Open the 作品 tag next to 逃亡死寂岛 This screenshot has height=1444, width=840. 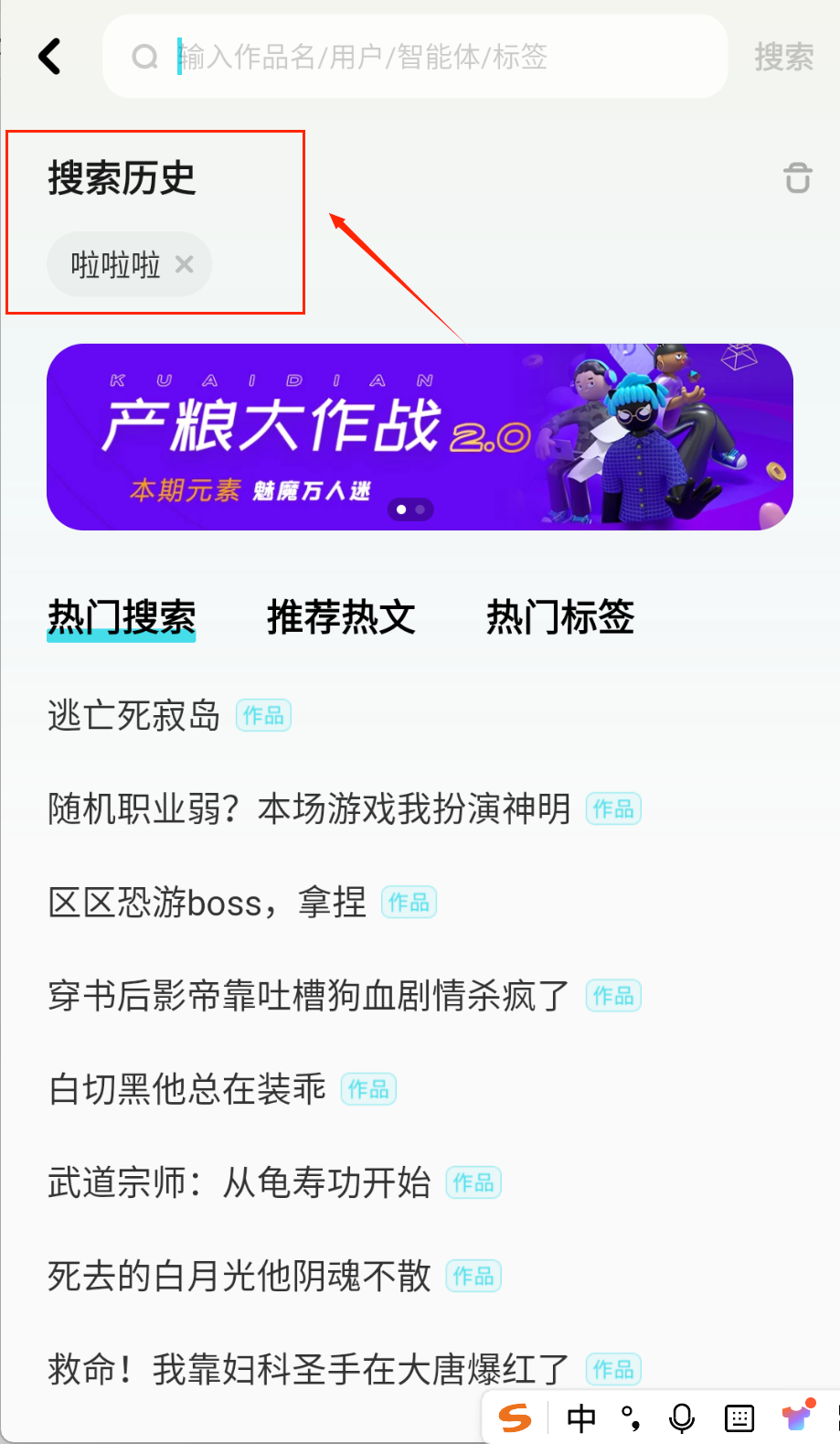(263, 715)
